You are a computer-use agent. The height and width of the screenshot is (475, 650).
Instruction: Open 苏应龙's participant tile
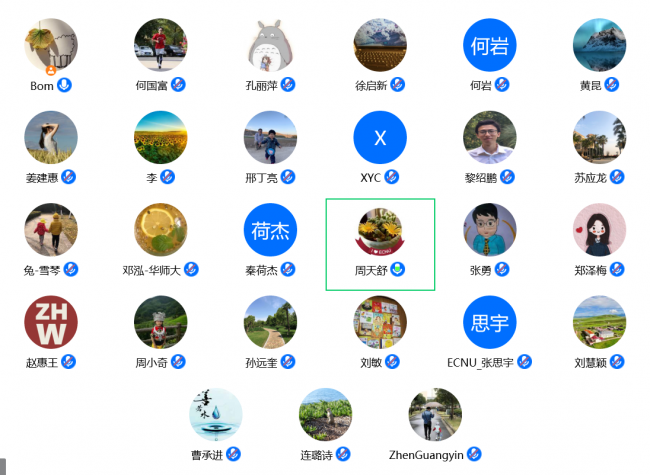[x=599, y=137]
